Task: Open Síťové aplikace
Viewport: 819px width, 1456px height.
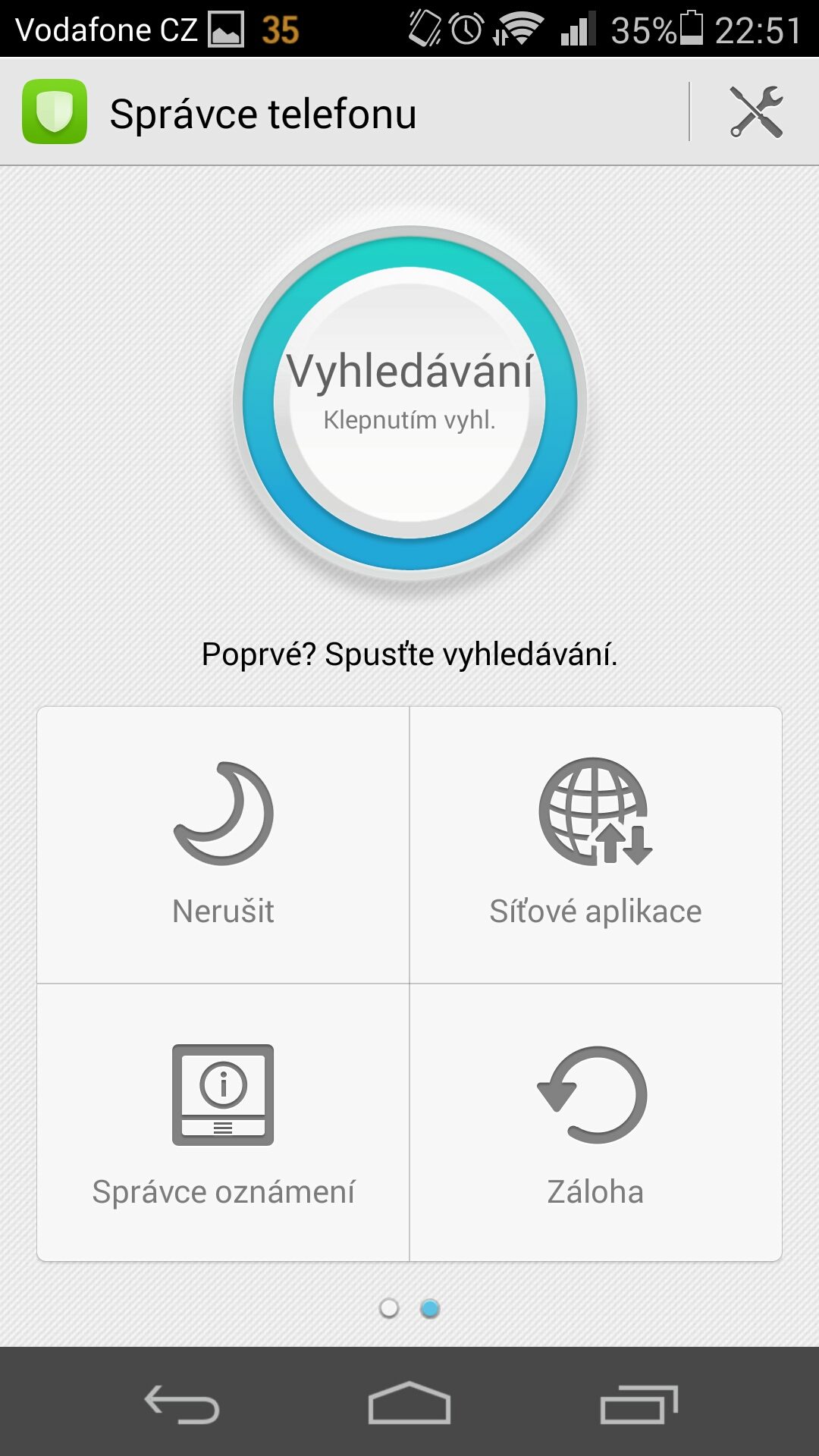Action: 596,845
